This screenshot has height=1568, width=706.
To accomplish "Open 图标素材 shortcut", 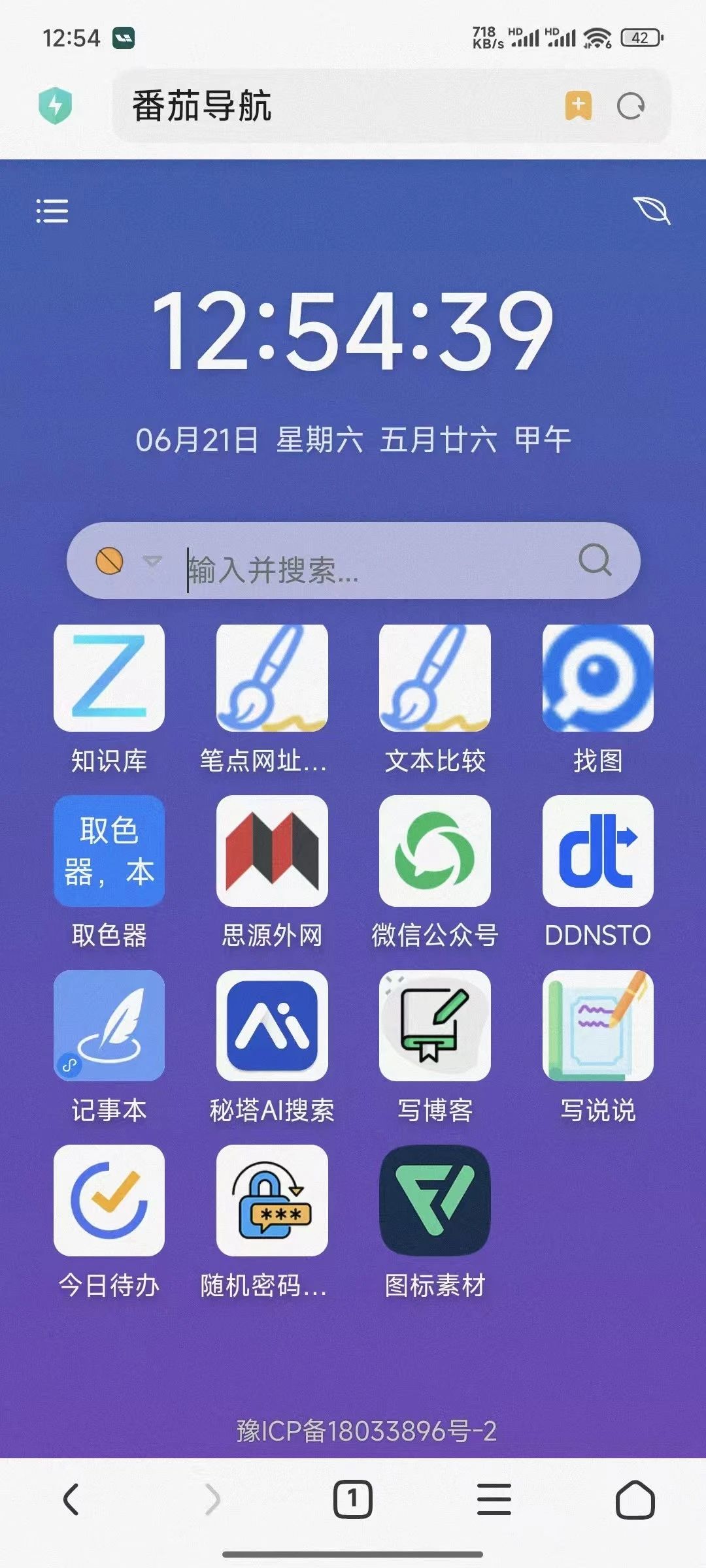I will 435,1200.
